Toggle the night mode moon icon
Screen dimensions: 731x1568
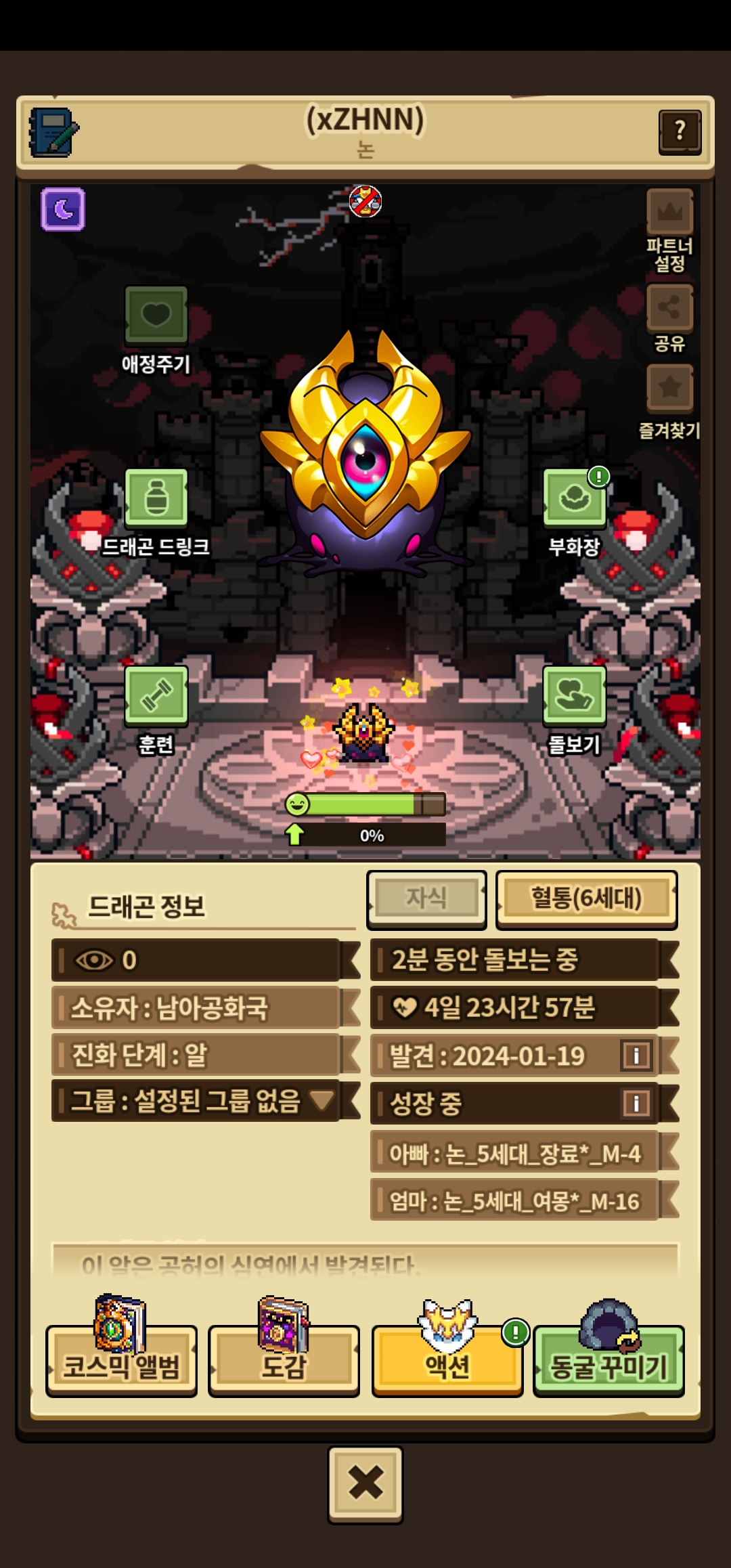point(63,209)
